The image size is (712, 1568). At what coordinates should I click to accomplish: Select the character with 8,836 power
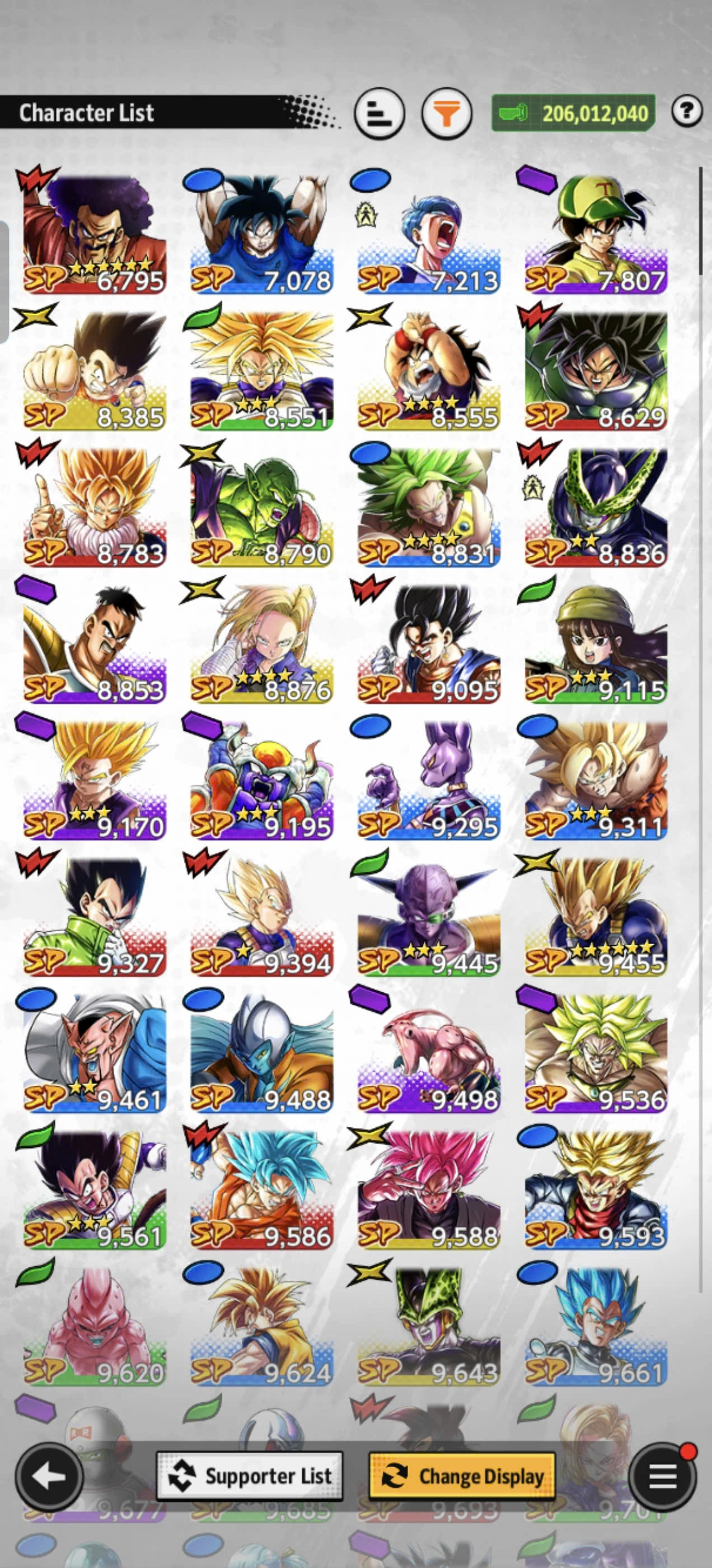pos(596,507)
